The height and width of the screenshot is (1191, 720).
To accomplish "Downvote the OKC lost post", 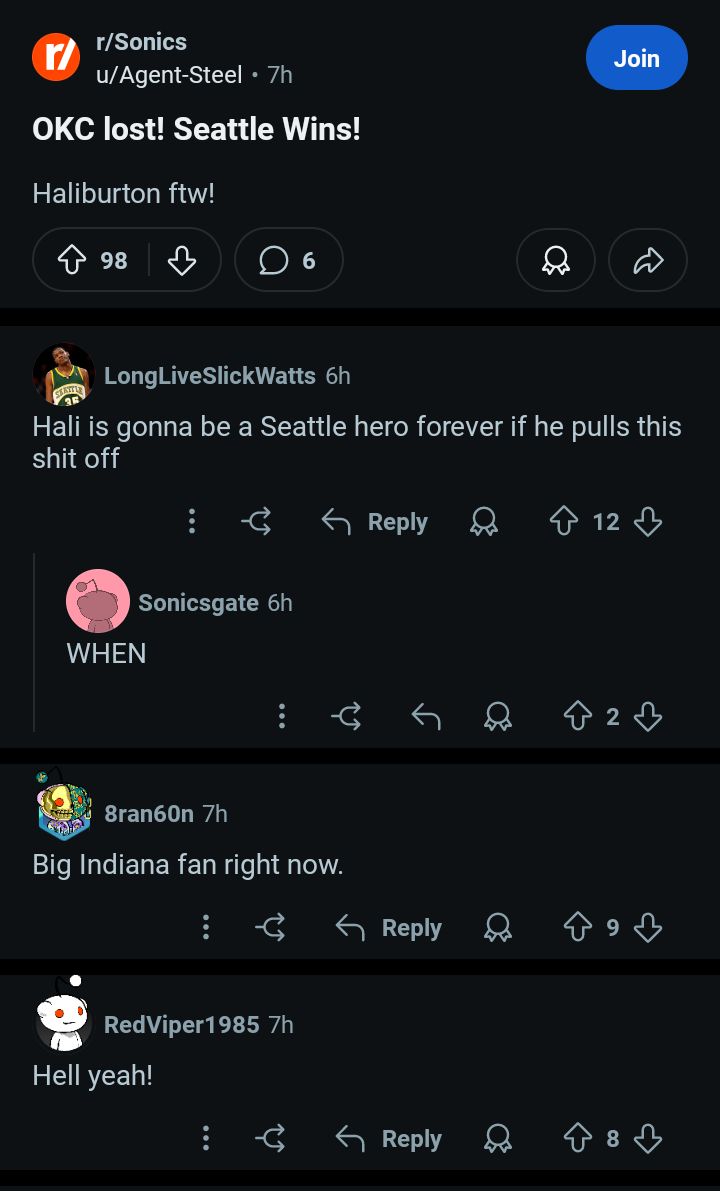I will click(x=181, y=260).
